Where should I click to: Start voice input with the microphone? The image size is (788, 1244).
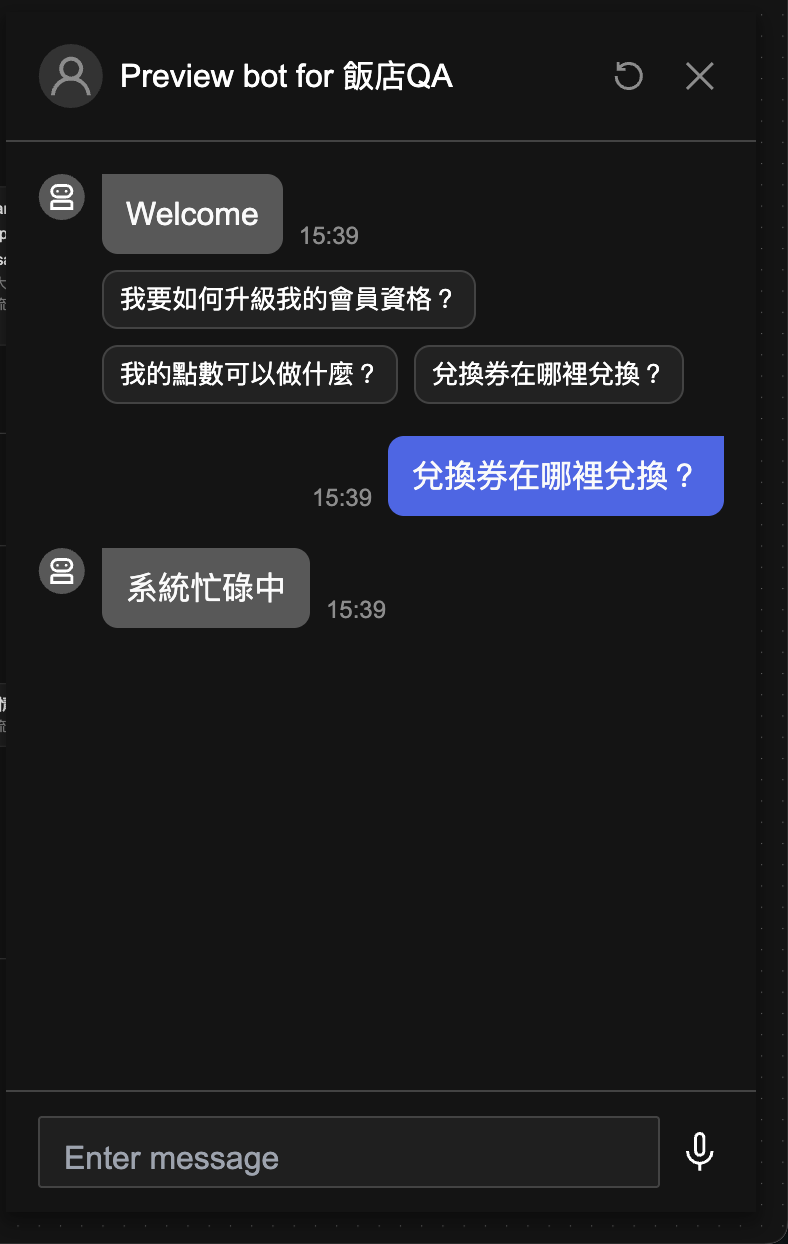pyautogui.click(x=700, y=1152)
